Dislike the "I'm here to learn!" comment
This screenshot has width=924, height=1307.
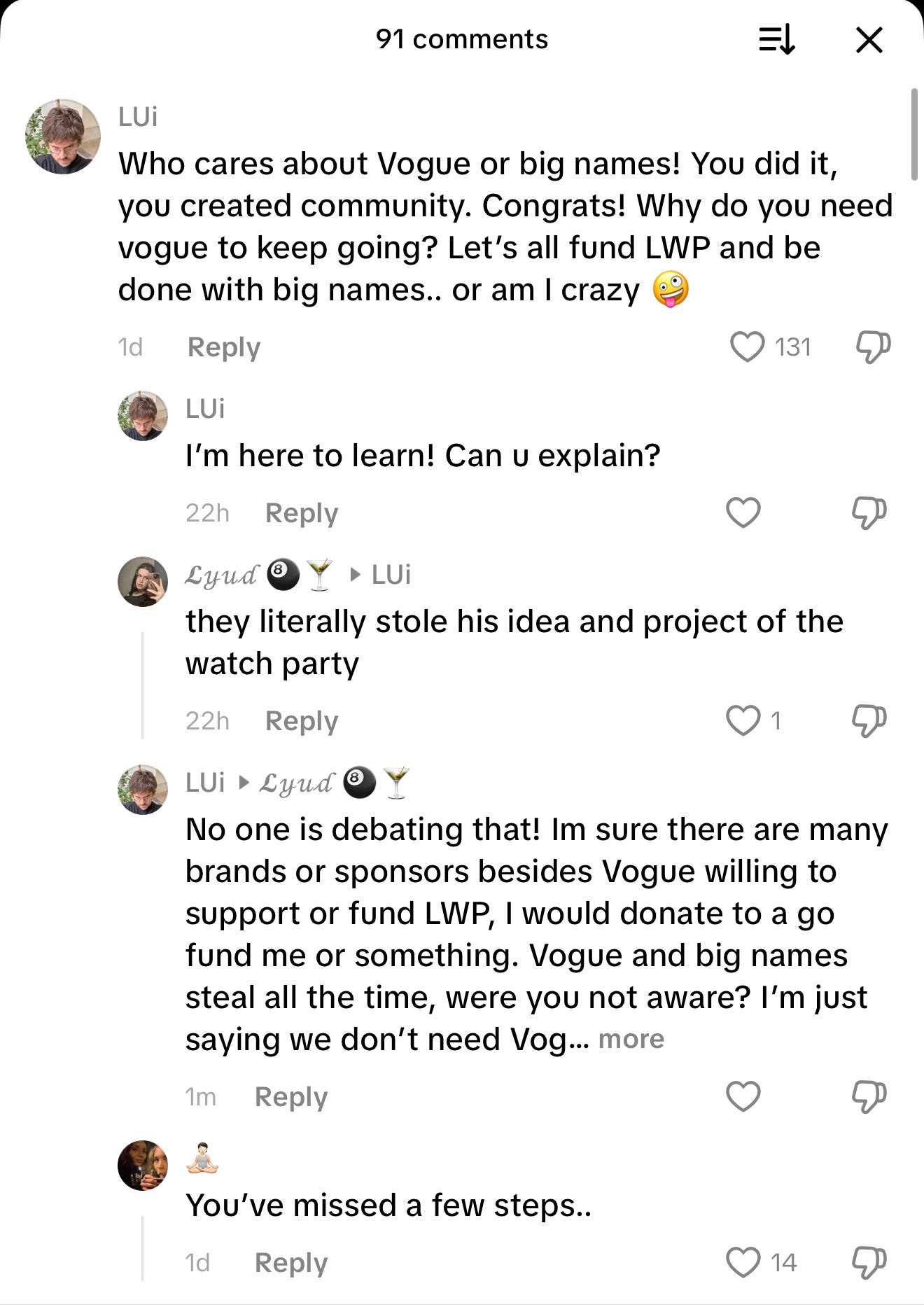[869, 512]
